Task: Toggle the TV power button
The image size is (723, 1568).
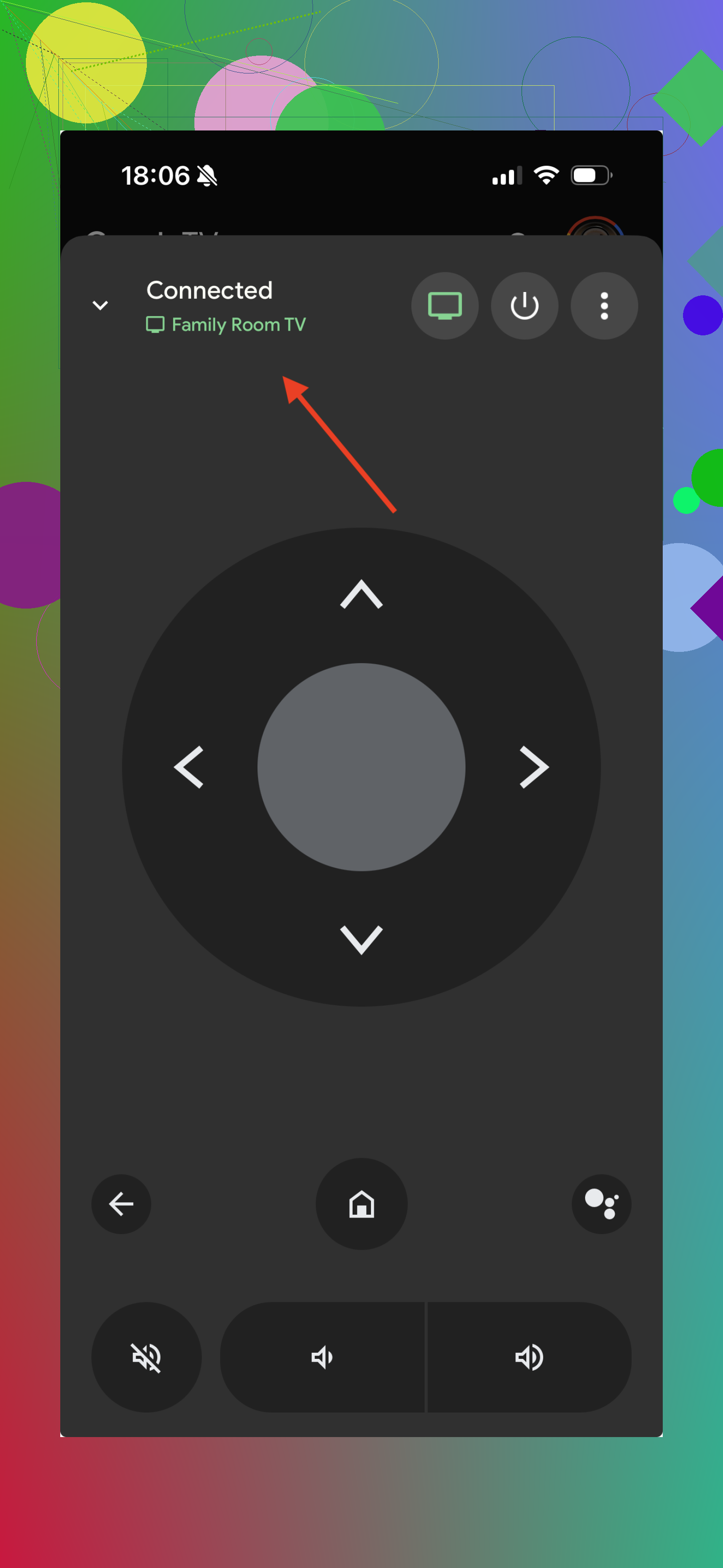Action: pyautogui.click(x=524, y=306)
